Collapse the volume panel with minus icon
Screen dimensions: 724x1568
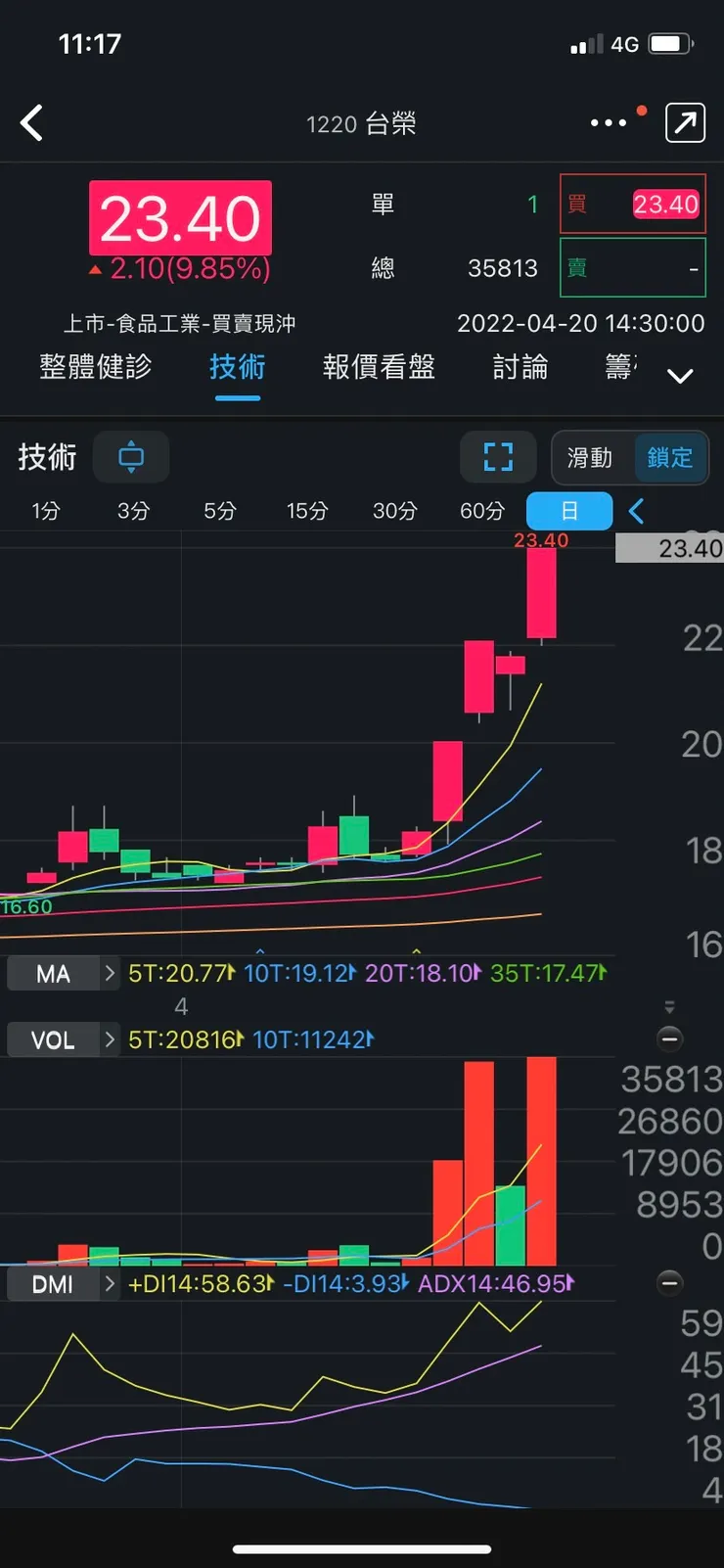[669, 1038]
